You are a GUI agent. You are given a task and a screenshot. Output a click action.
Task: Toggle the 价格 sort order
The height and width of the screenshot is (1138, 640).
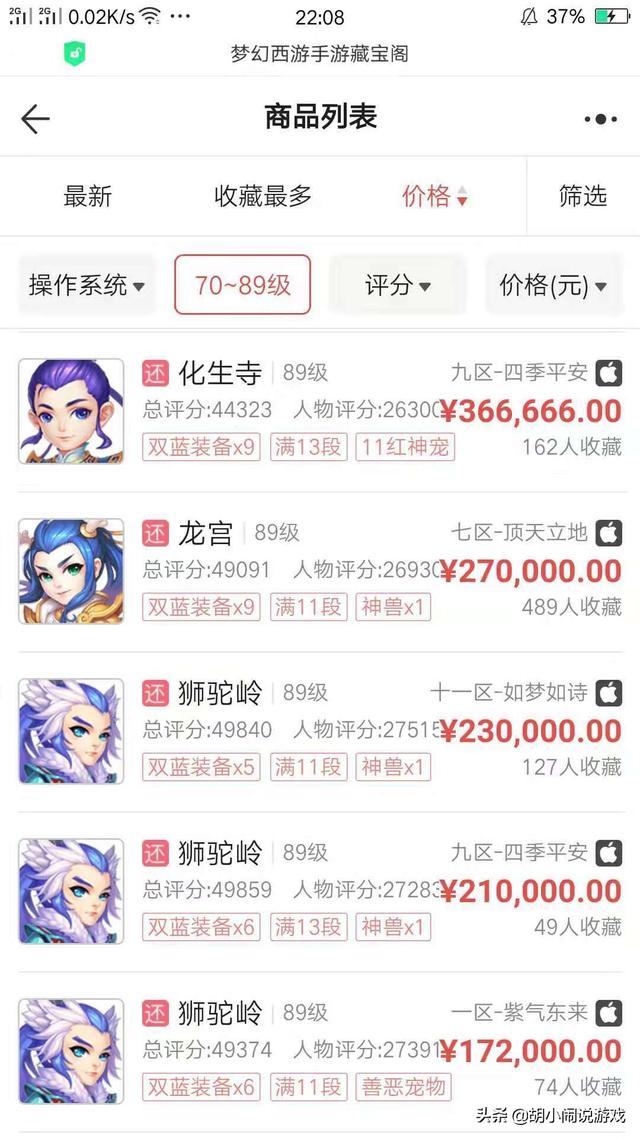coord(435,196)
